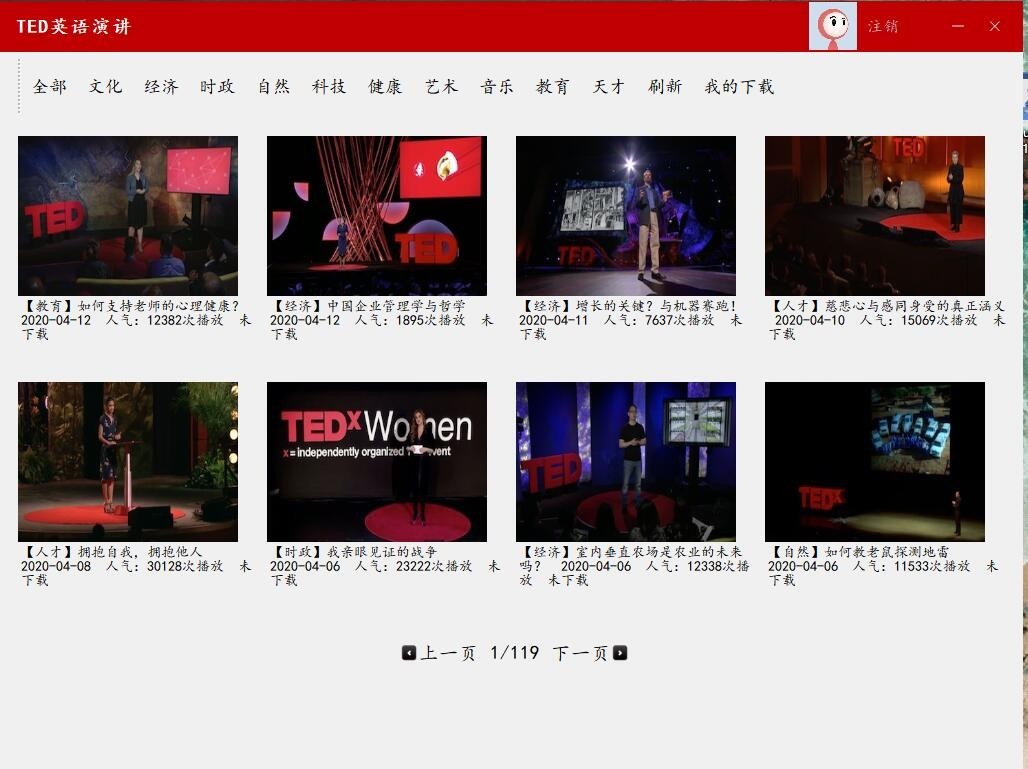The height and width of the screenshot is (769, 1028).
Task: Open 我的下载 downloads
Action: pos(739,87)
